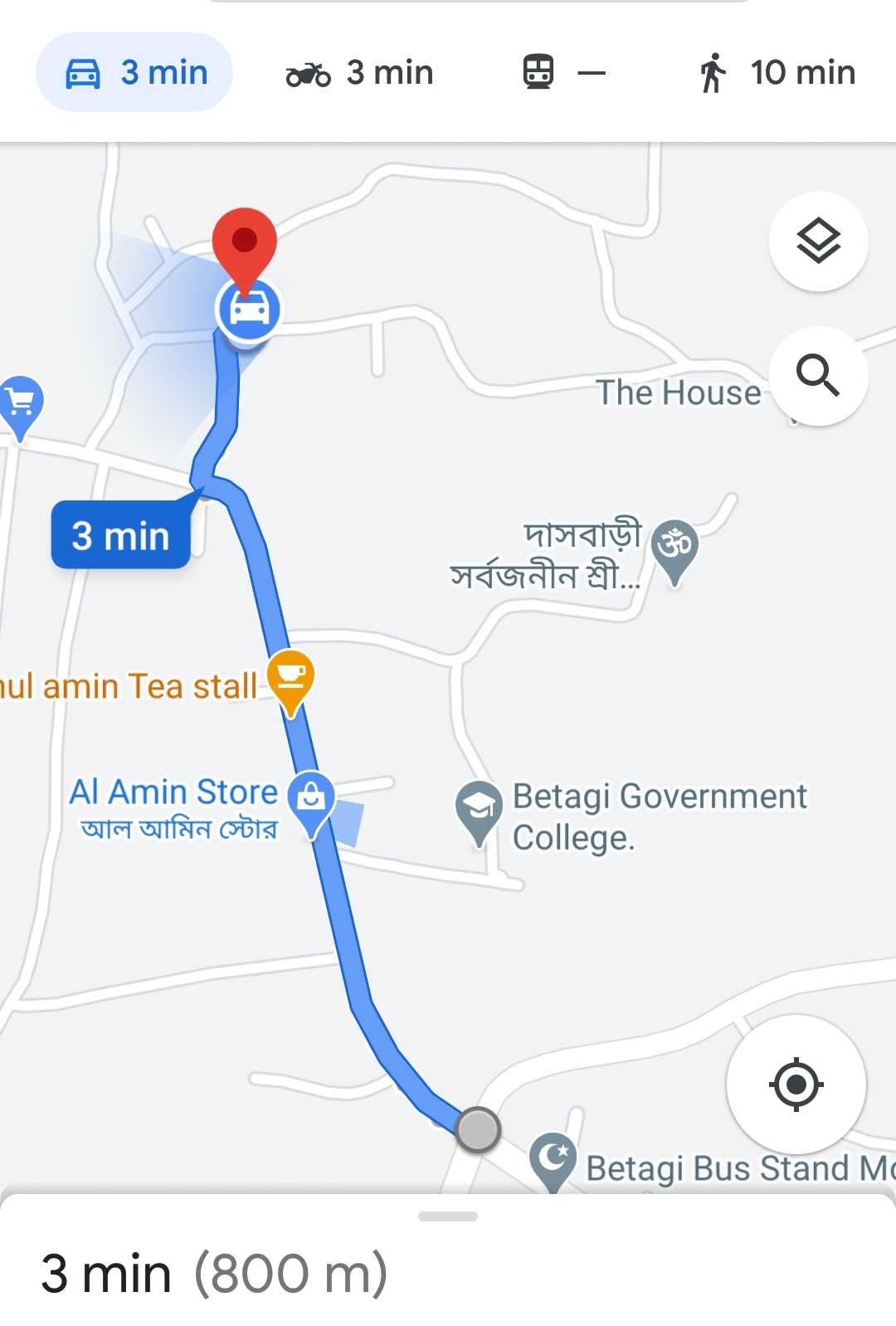The image size is (896, 1326).
Task: Select the driving mode tab
Action: click(x=134, y=73)
